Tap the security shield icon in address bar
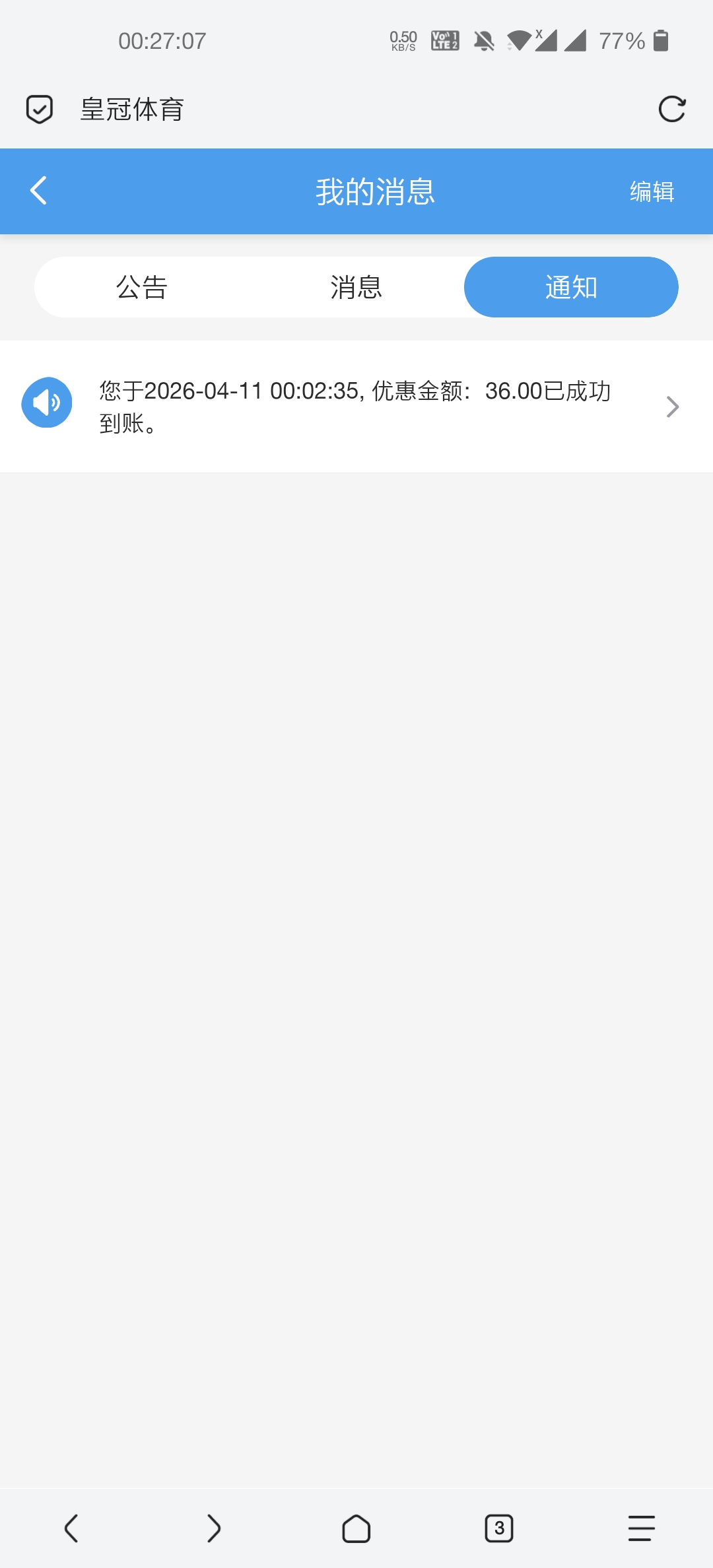 point(39,108)
